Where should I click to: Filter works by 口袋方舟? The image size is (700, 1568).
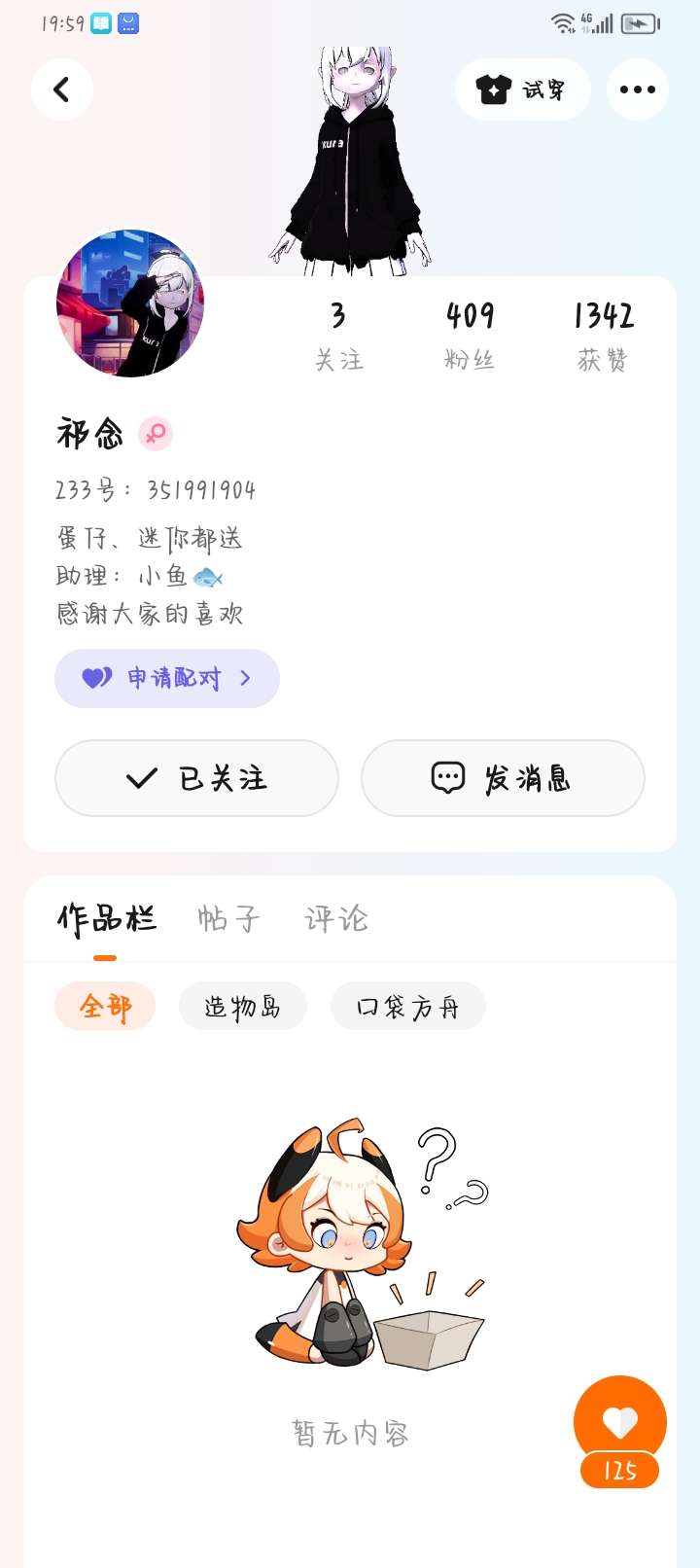(x=407, y=1007)
